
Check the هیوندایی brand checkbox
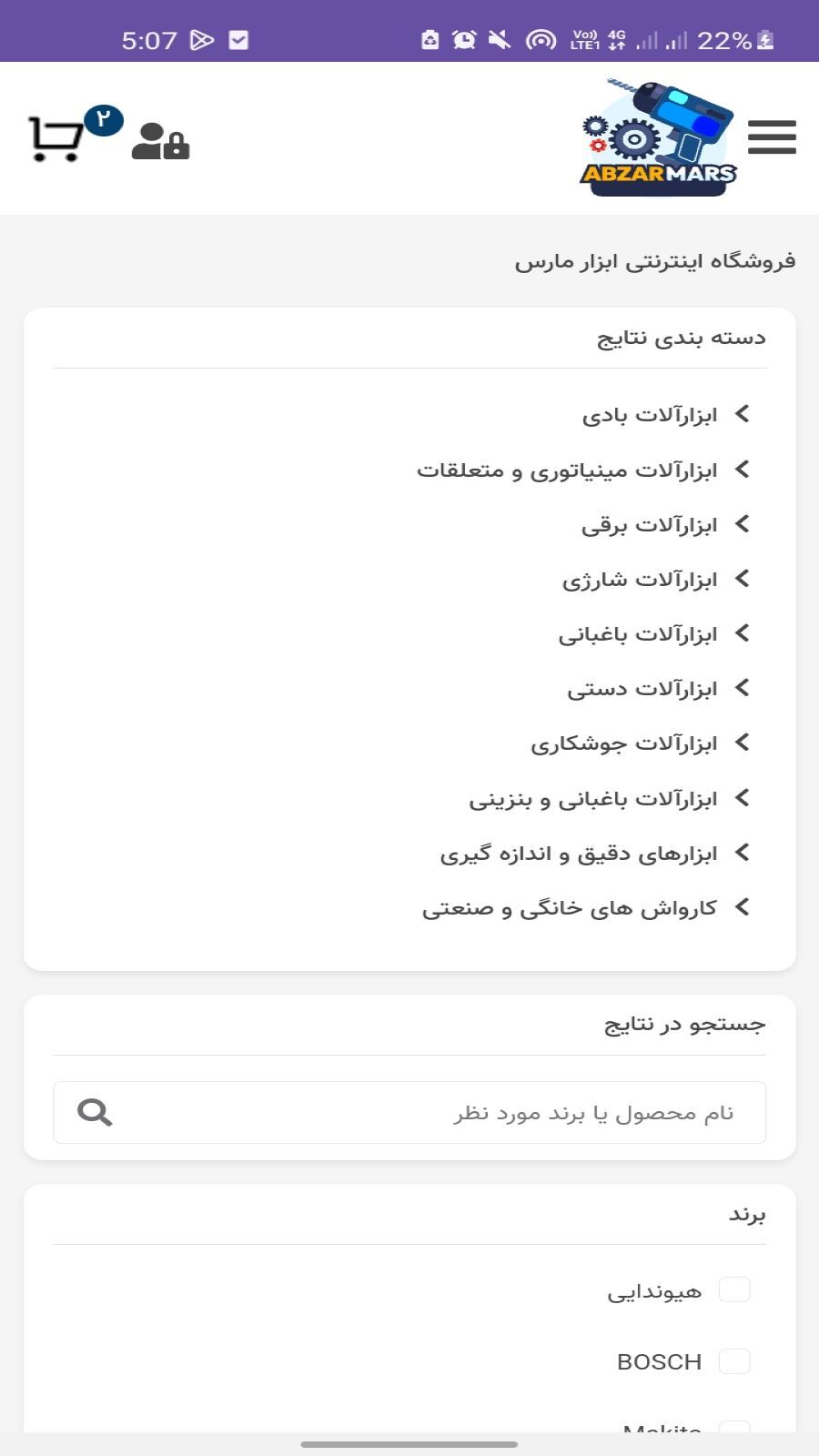click(733, 1289)
